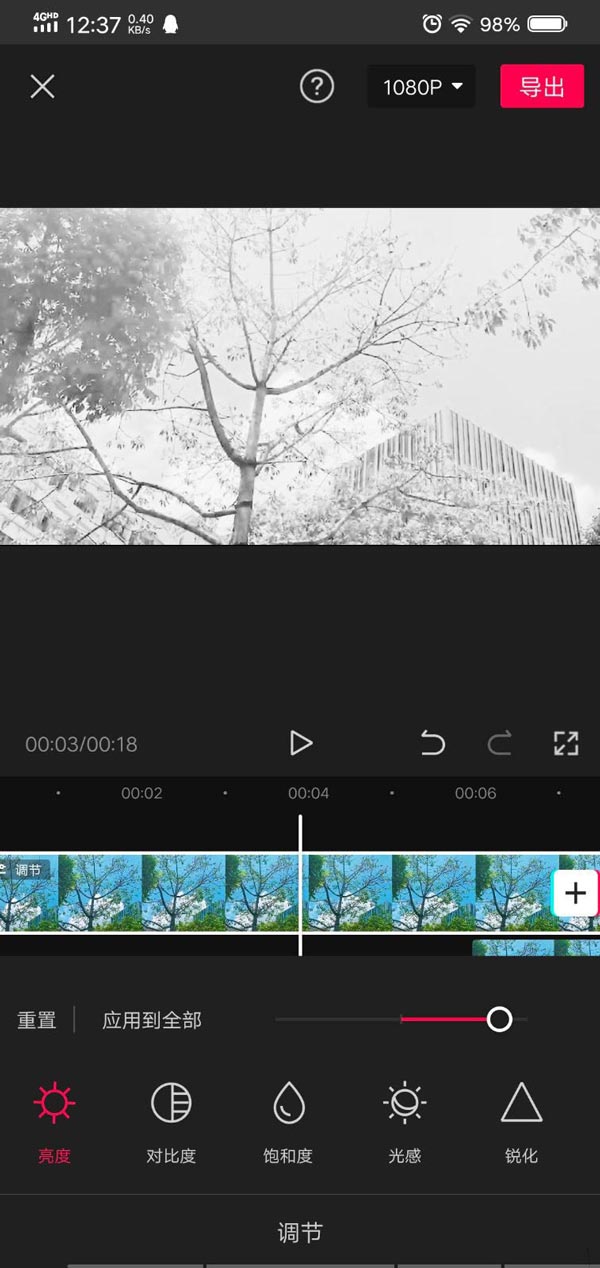The width and height of the screenshot is (600, 1268).
Task: Add a clip with the plus button
Action: (575, 893)
